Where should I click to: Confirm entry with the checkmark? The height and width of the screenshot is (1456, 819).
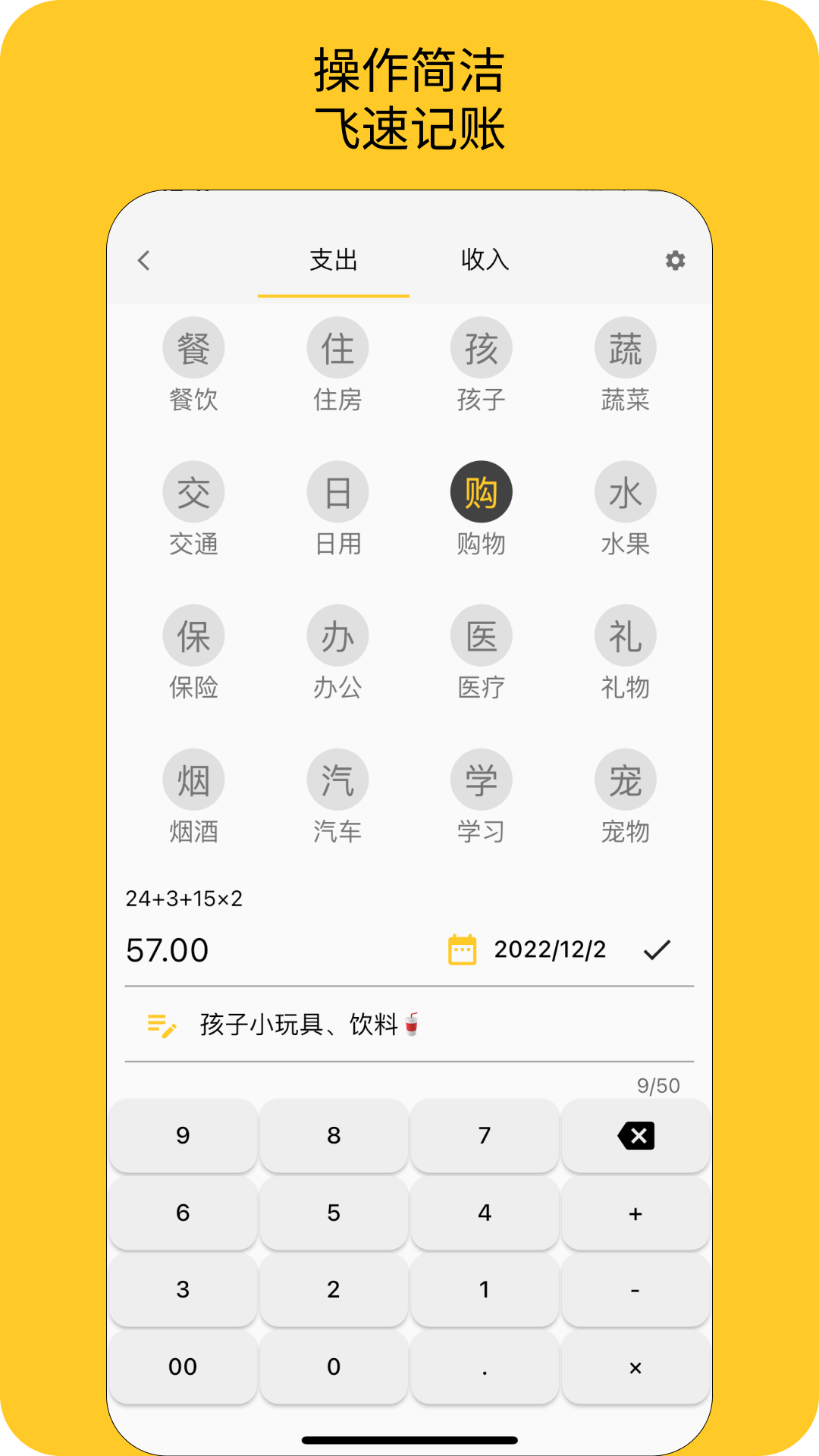(x=659, y=947)
